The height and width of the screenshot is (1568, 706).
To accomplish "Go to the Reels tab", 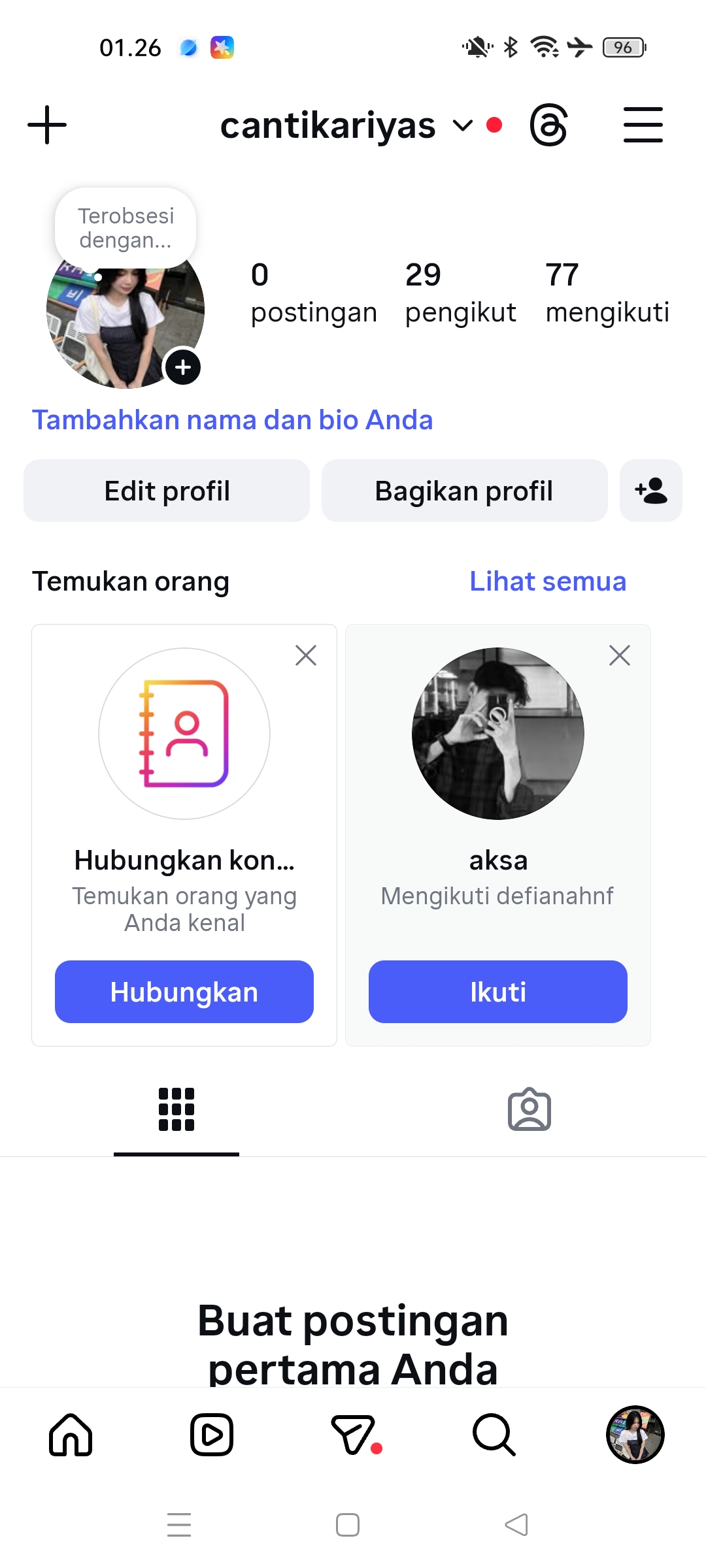I will pyautogui.click(x=212, y=1435).
